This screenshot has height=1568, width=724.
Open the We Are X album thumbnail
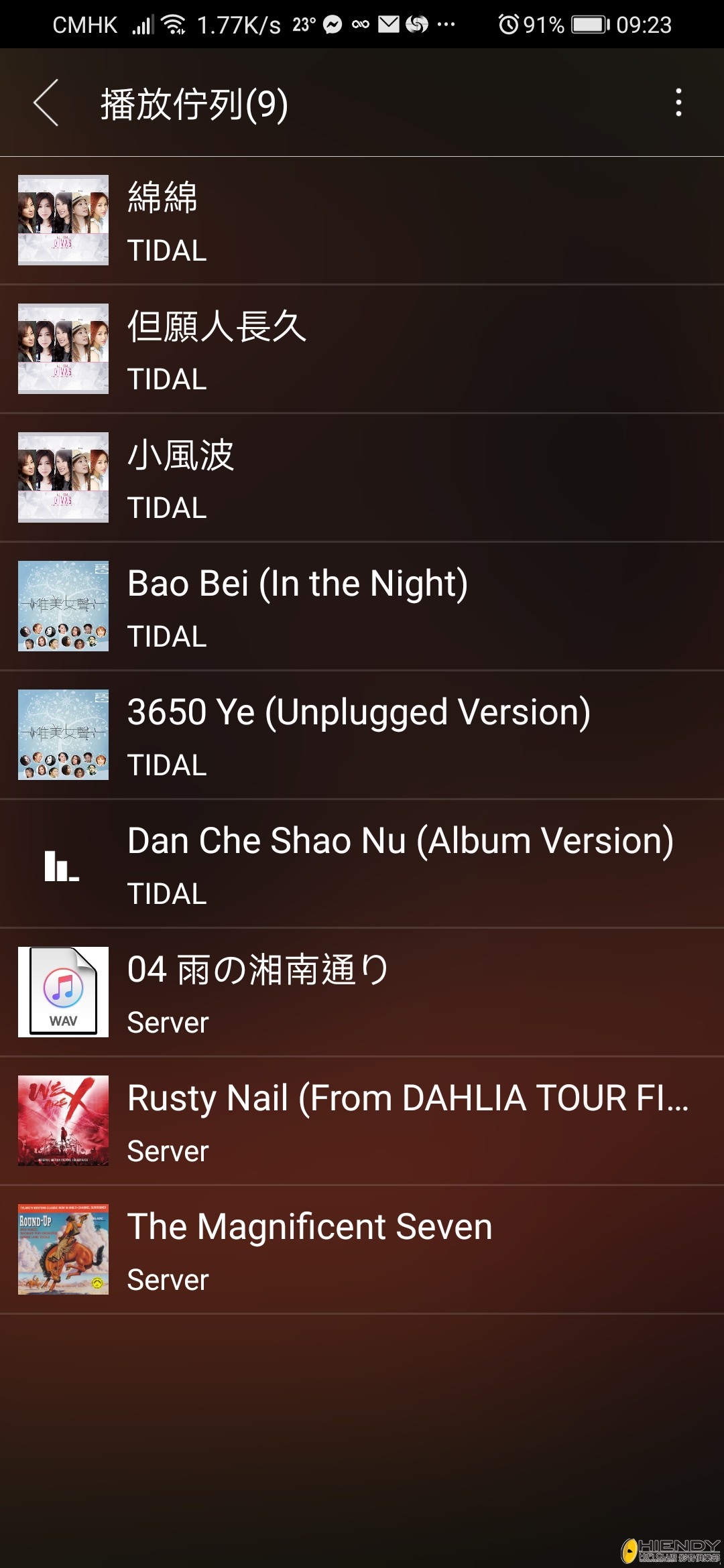click(x=64, y=1120)
